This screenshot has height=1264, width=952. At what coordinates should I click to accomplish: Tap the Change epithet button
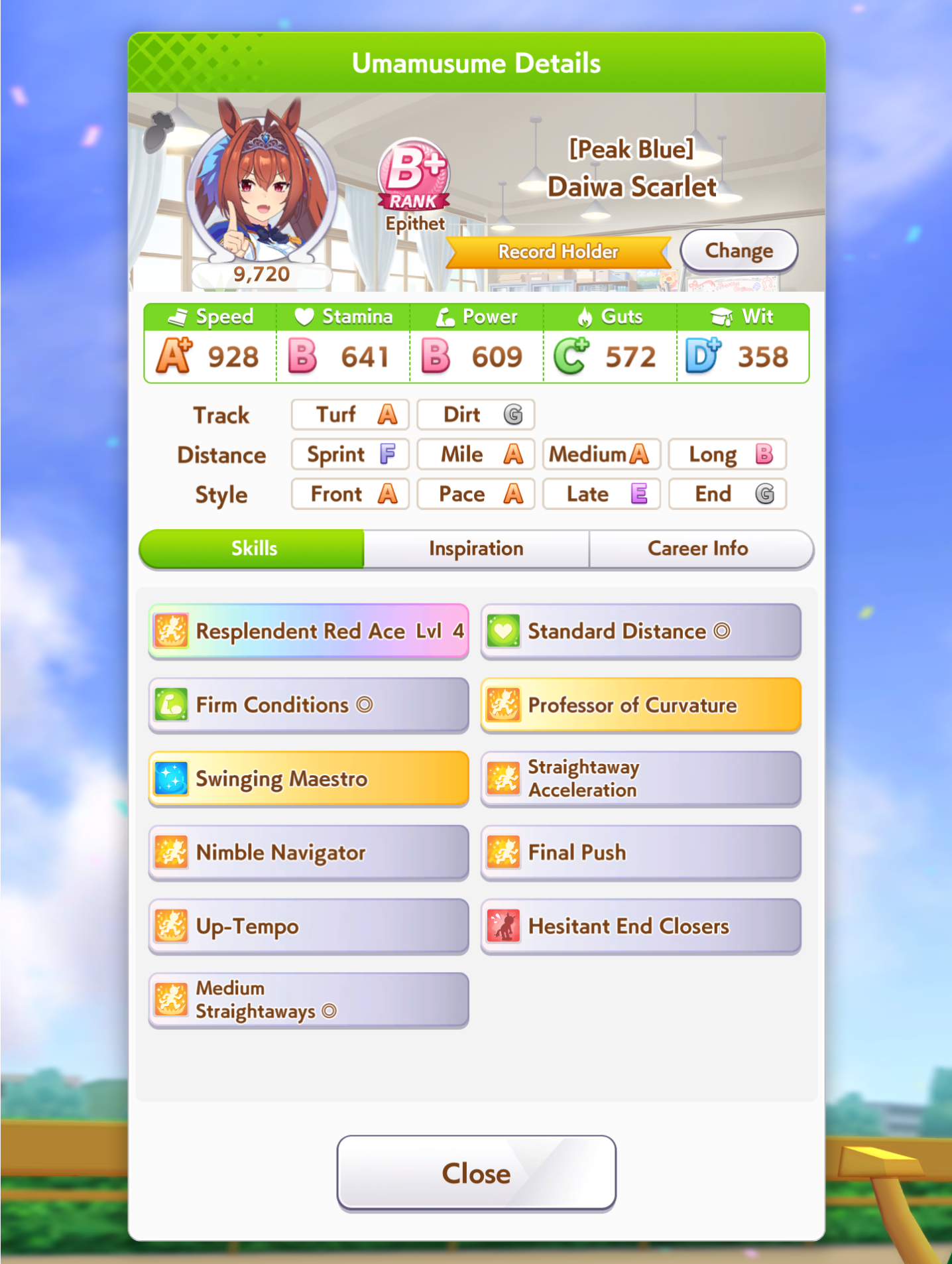pyautogui.click(x=739, y=251)
